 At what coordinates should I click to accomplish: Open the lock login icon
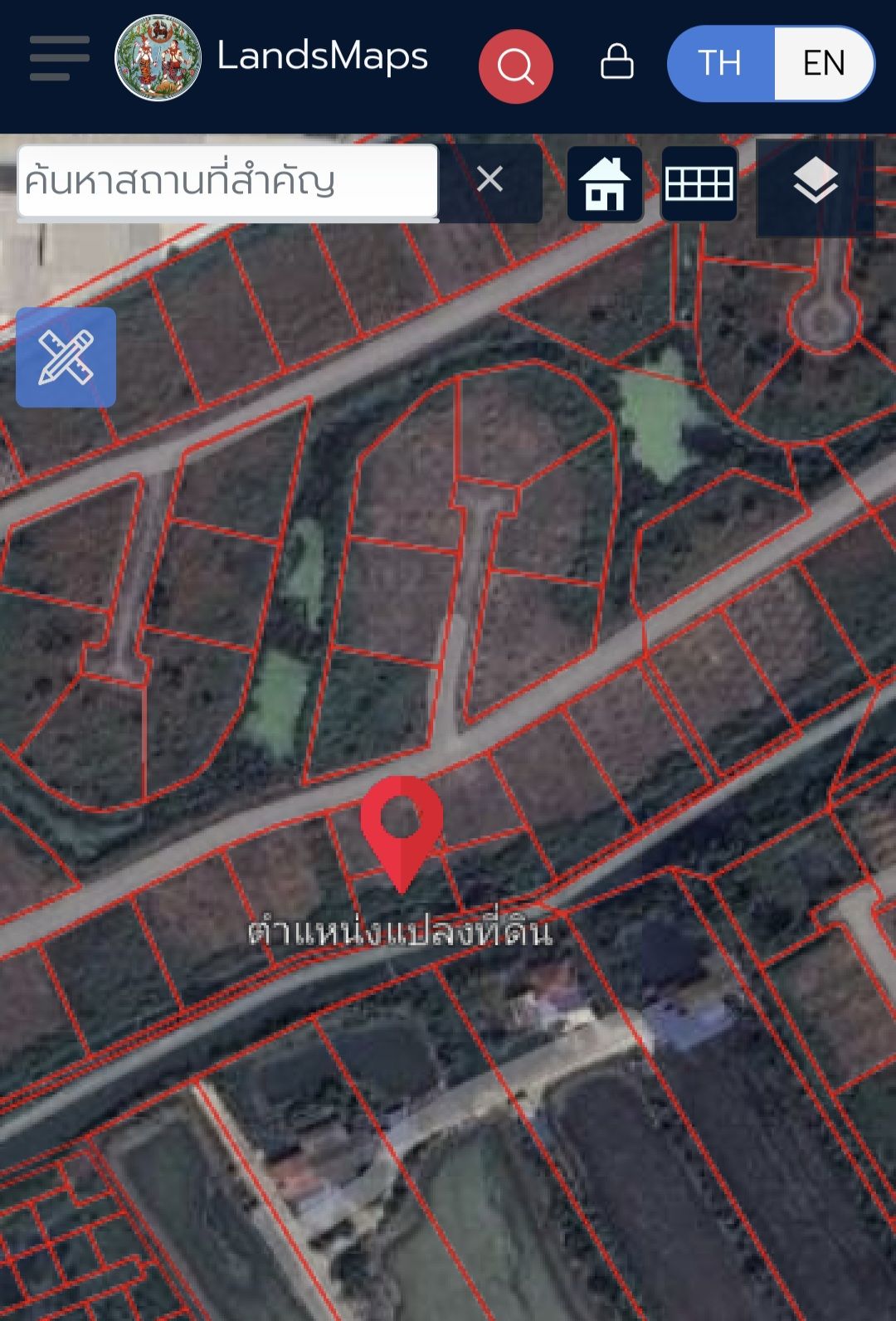tap(616, 62)
